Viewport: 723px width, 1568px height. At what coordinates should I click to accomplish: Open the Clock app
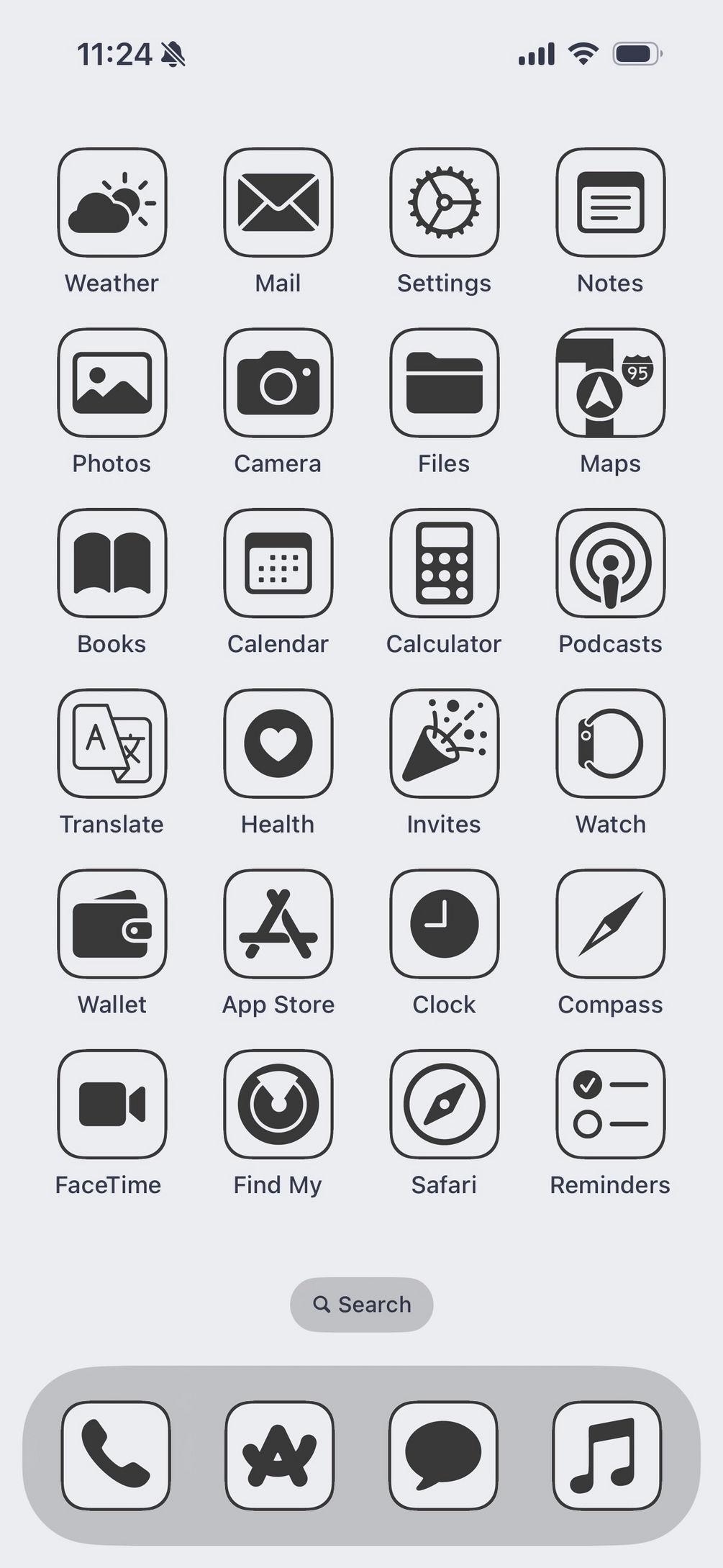[445, 924]
